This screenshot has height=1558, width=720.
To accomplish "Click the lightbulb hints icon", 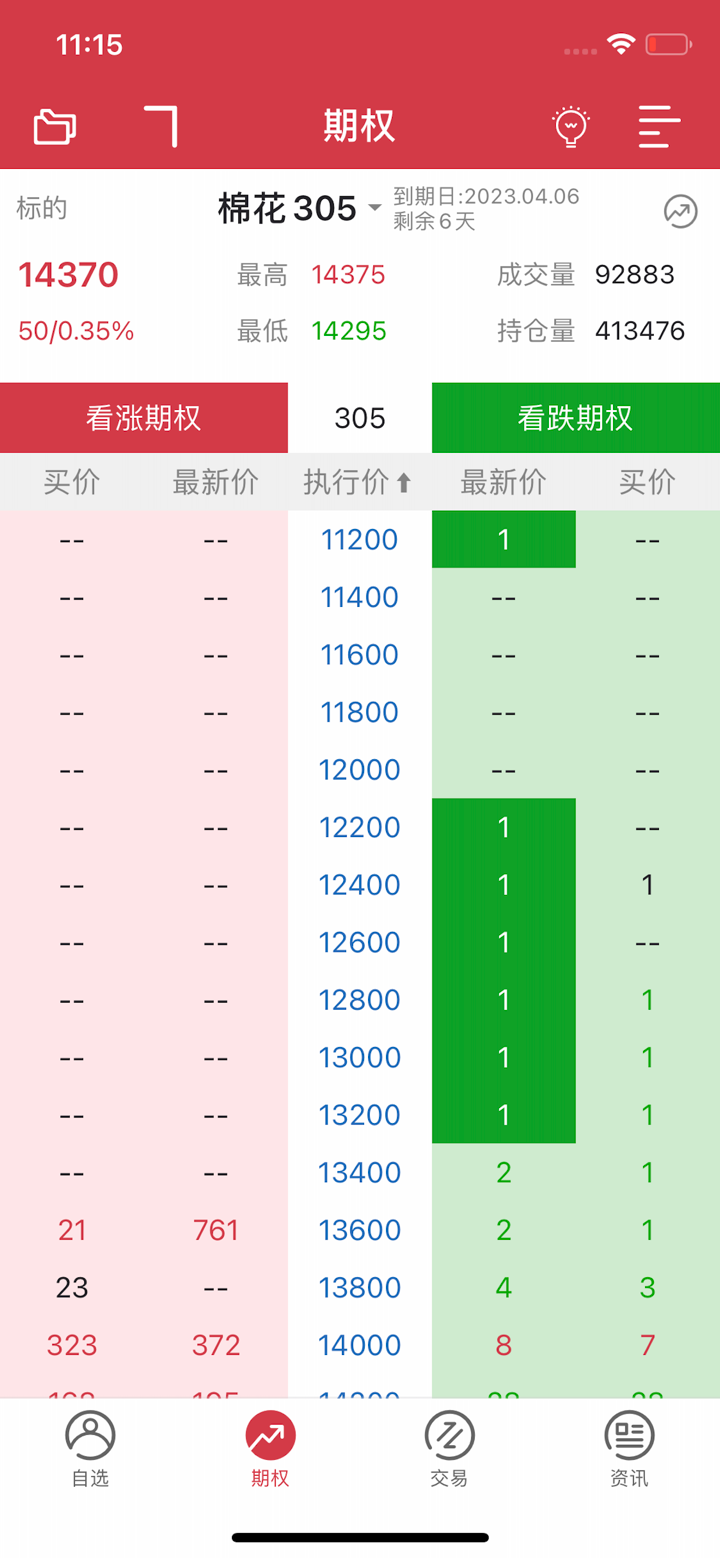I will 571,126.
